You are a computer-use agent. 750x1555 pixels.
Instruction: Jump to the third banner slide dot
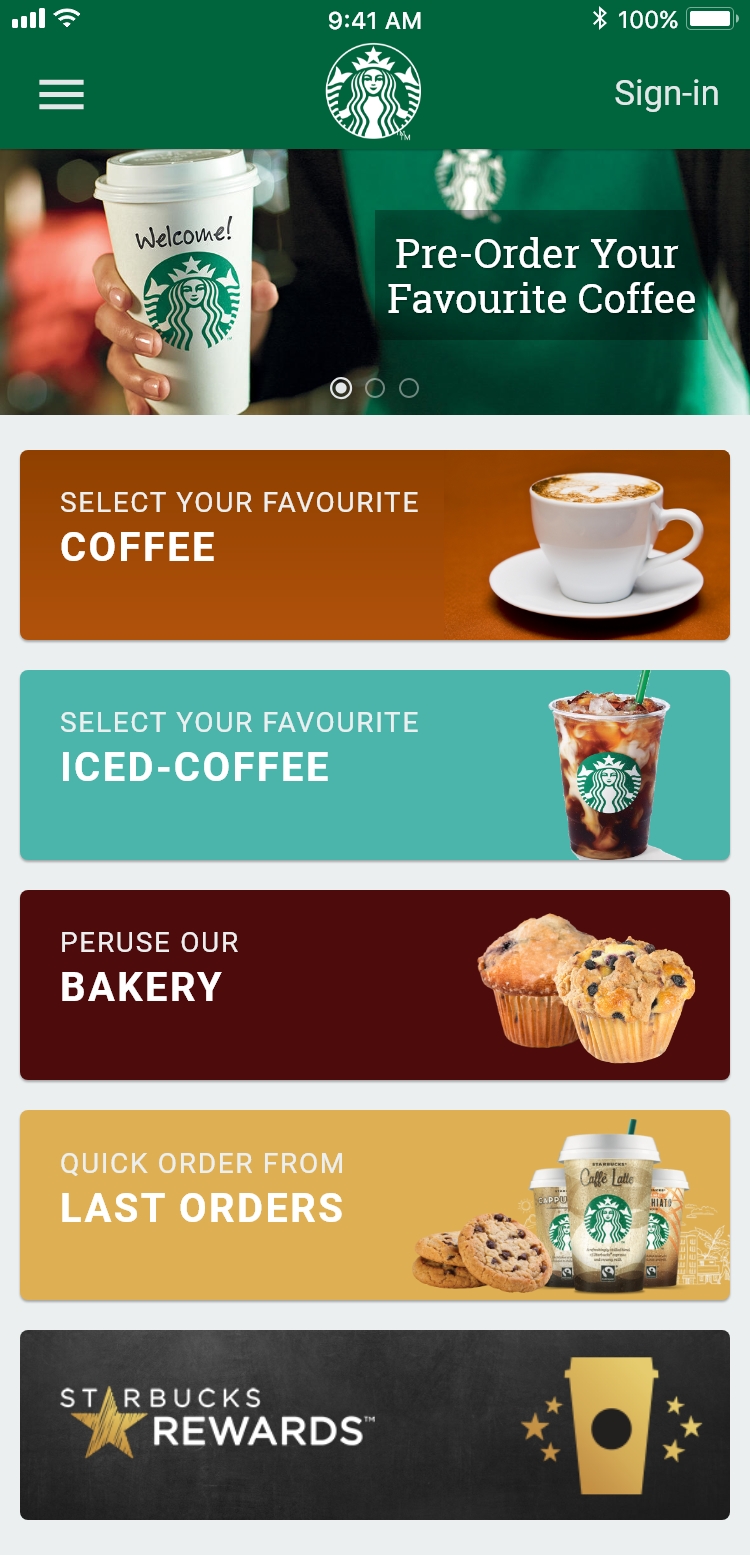pyautogui.click(x=409, y=388)
